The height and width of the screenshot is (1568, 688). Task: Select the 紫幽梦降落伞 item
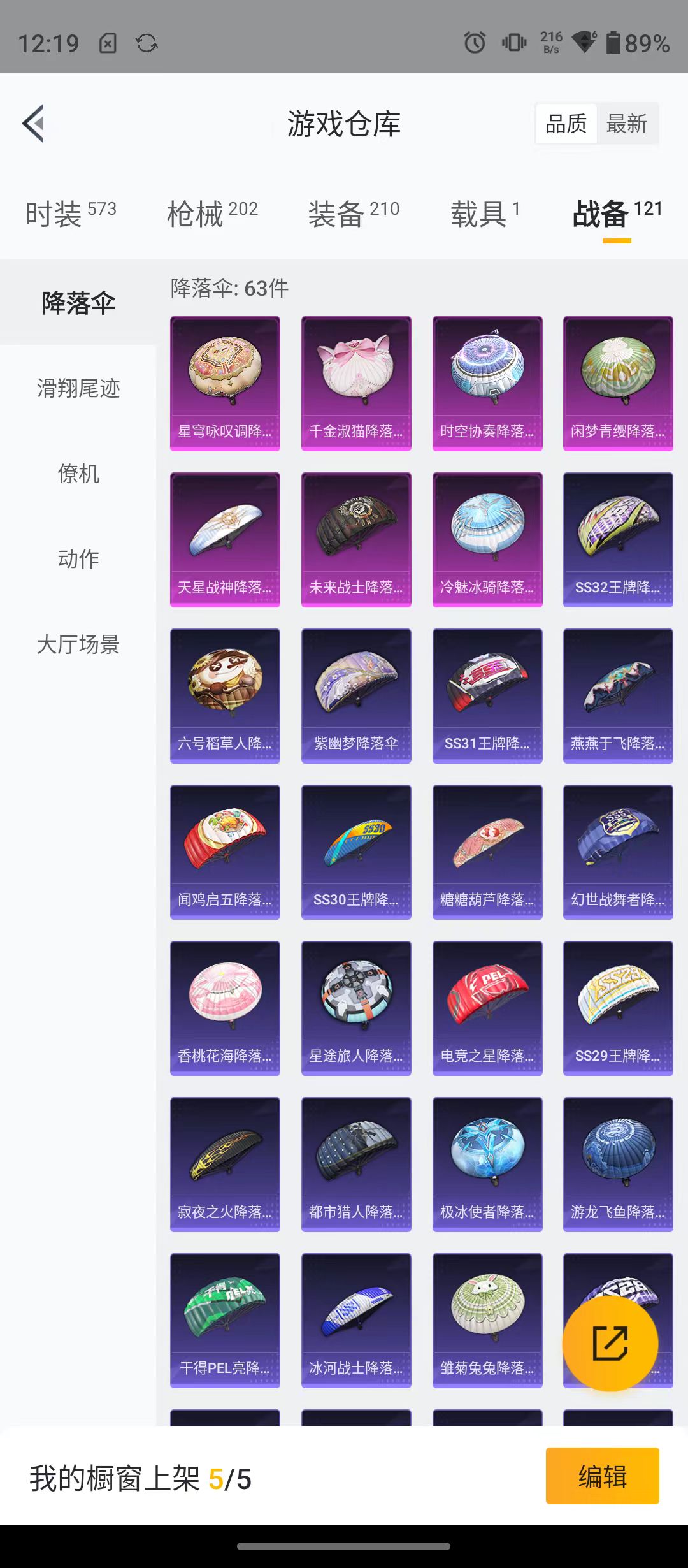pyautogui.click(x=356, y=696)
